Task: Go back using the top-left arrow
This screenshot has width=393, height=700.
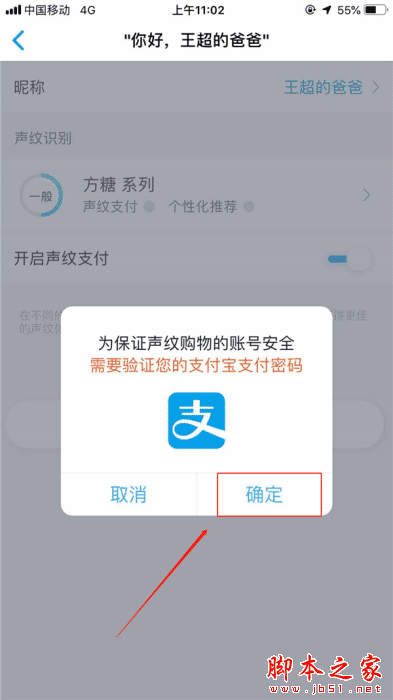Action: (18, 41)
